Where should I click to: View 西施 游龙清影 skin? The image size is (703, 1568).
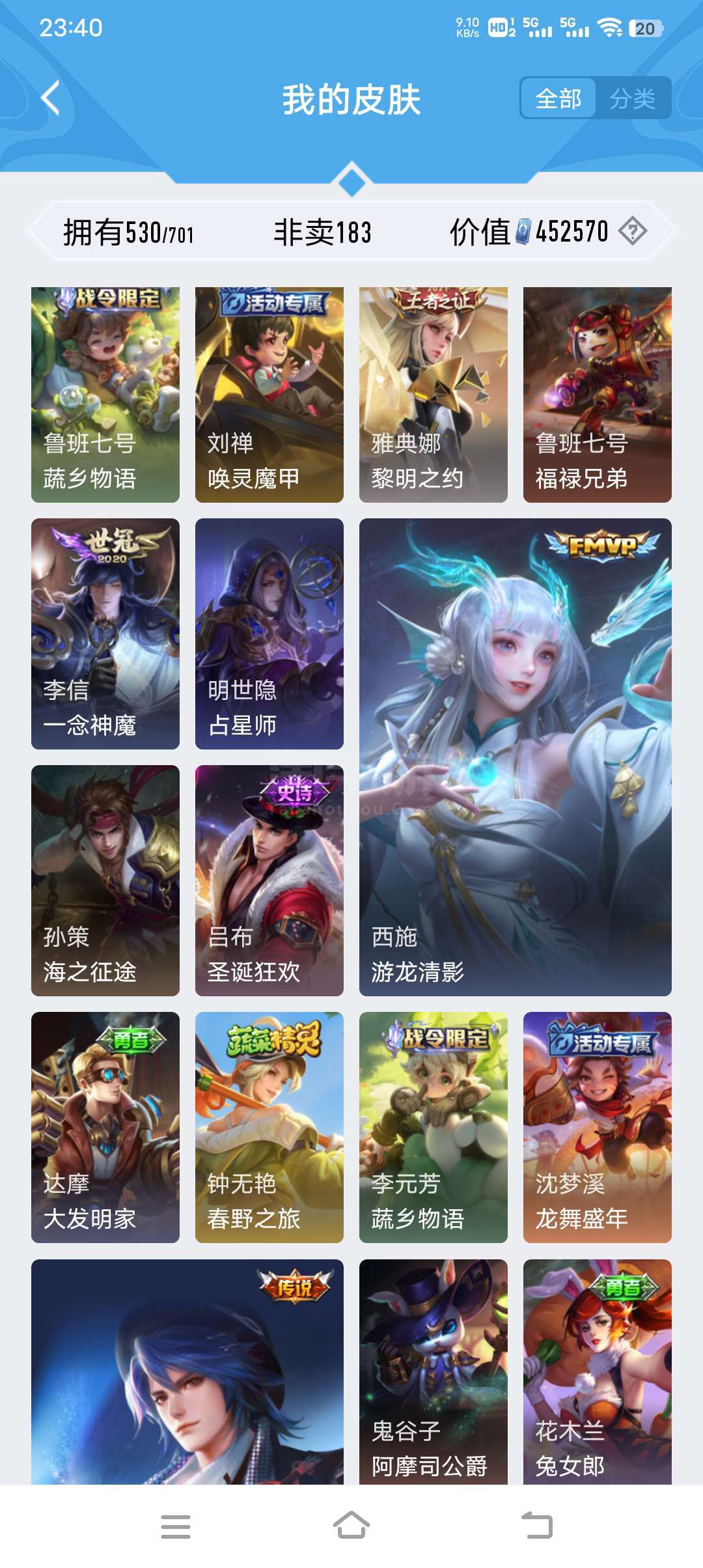(x=516, y=757)
